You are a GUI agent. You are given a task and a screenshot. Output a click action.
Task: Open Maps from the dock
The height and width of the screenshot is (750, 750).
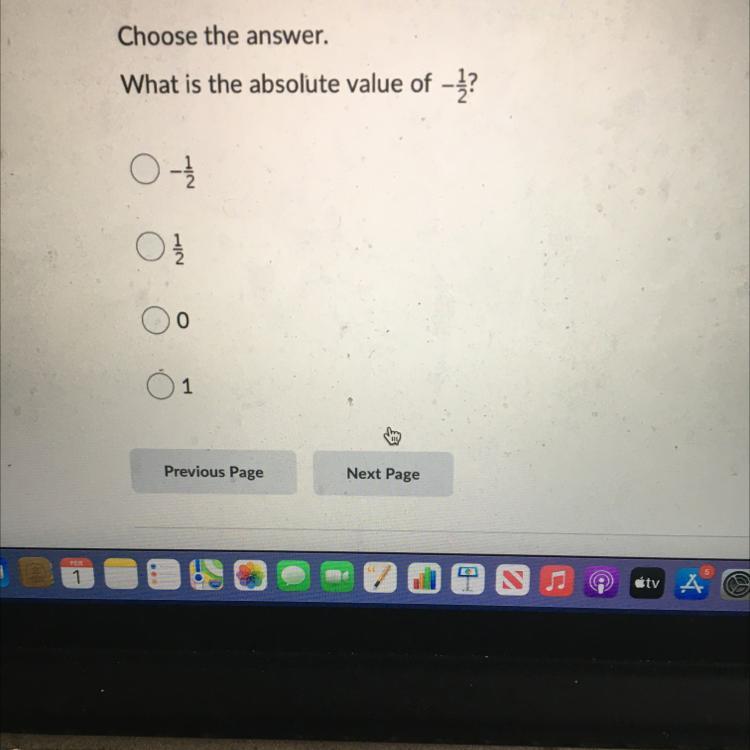click(207, 575)
